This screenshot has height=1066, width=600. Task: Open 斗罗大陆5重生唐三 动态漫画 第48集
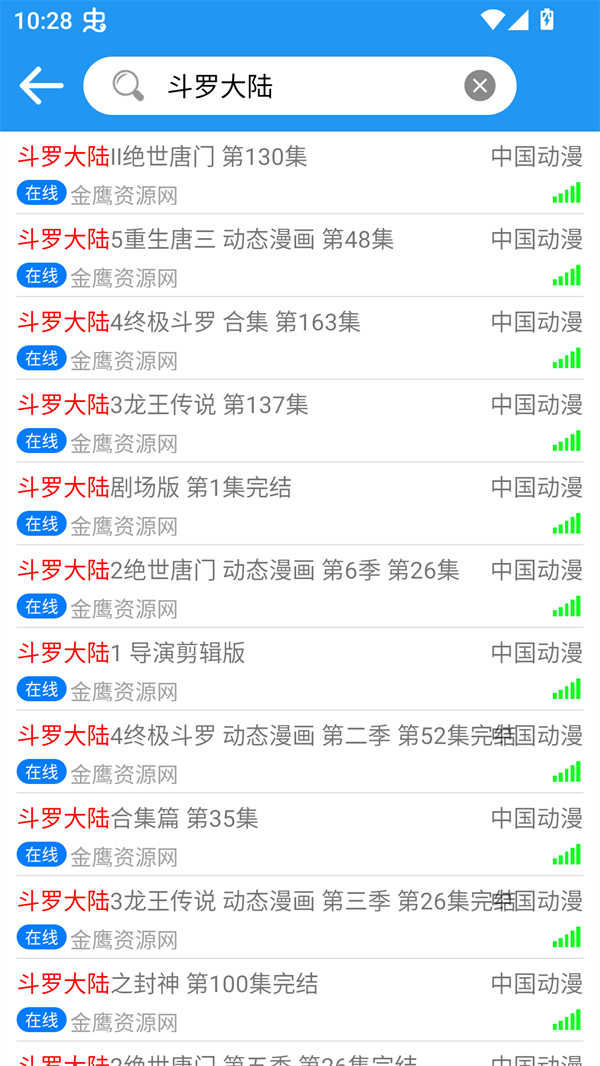tap(206, 240)
